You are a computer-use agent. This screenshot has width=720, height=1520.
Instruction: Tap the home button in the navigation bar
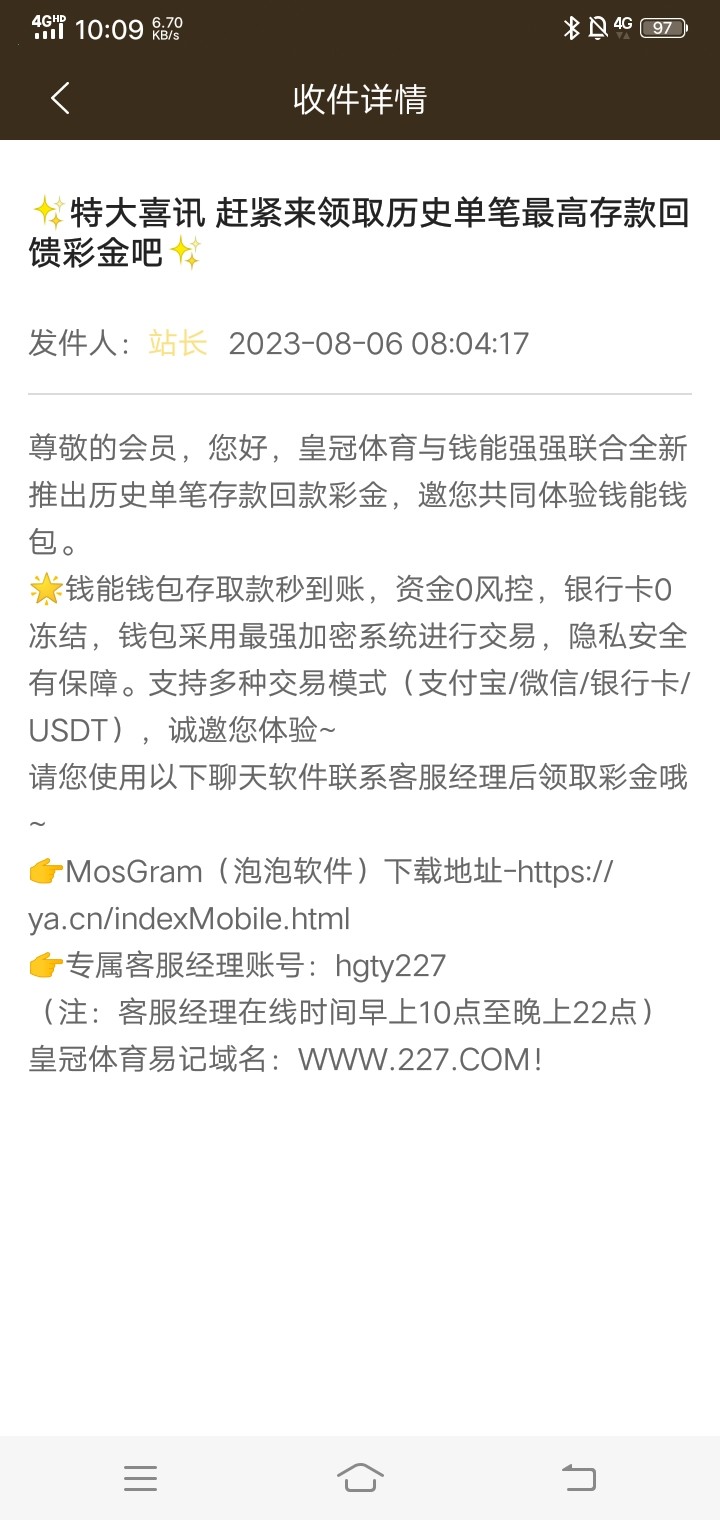point(360,1477)
